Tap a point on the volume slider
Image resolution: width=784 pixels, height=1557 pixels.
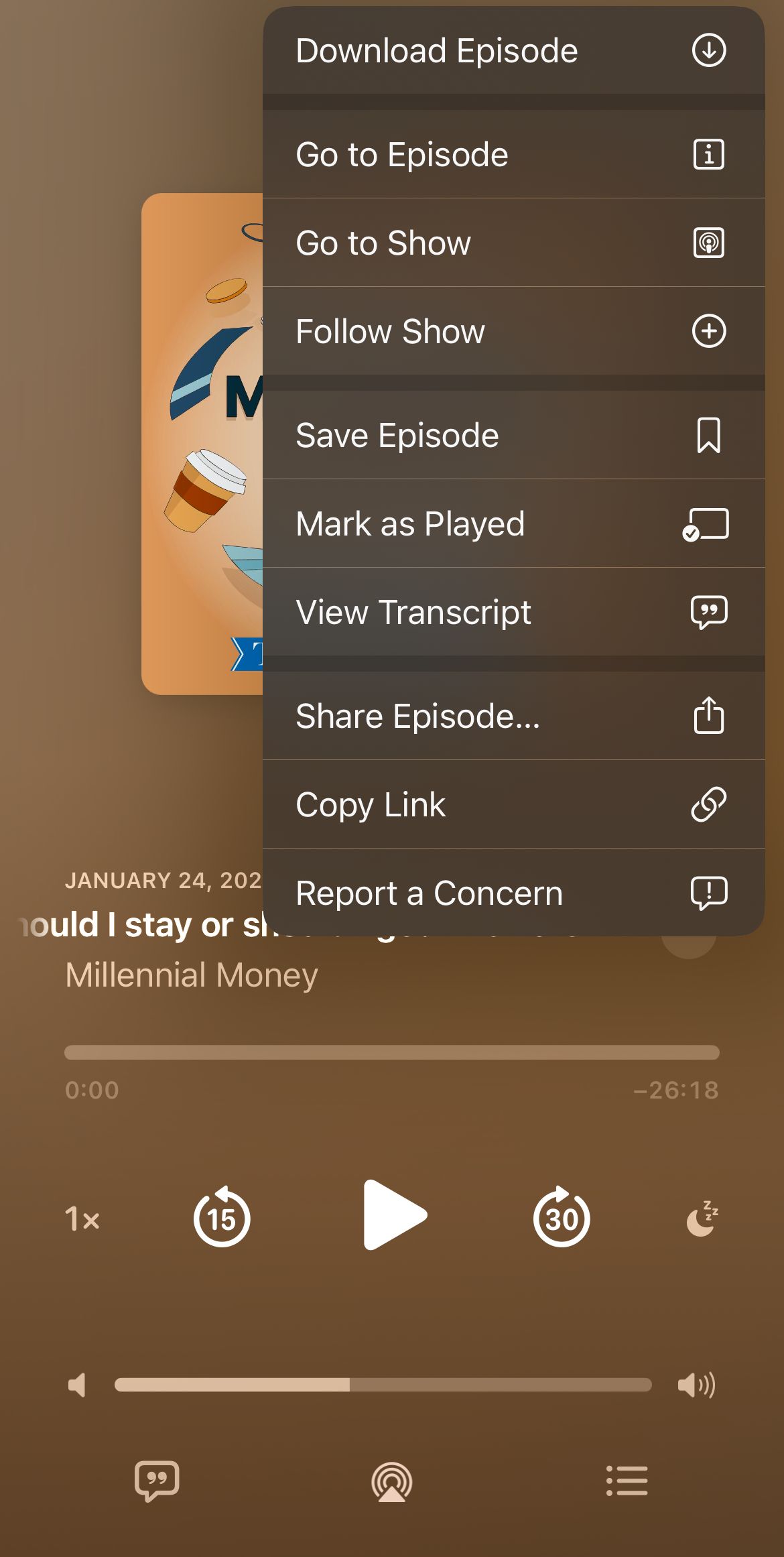383,1385
